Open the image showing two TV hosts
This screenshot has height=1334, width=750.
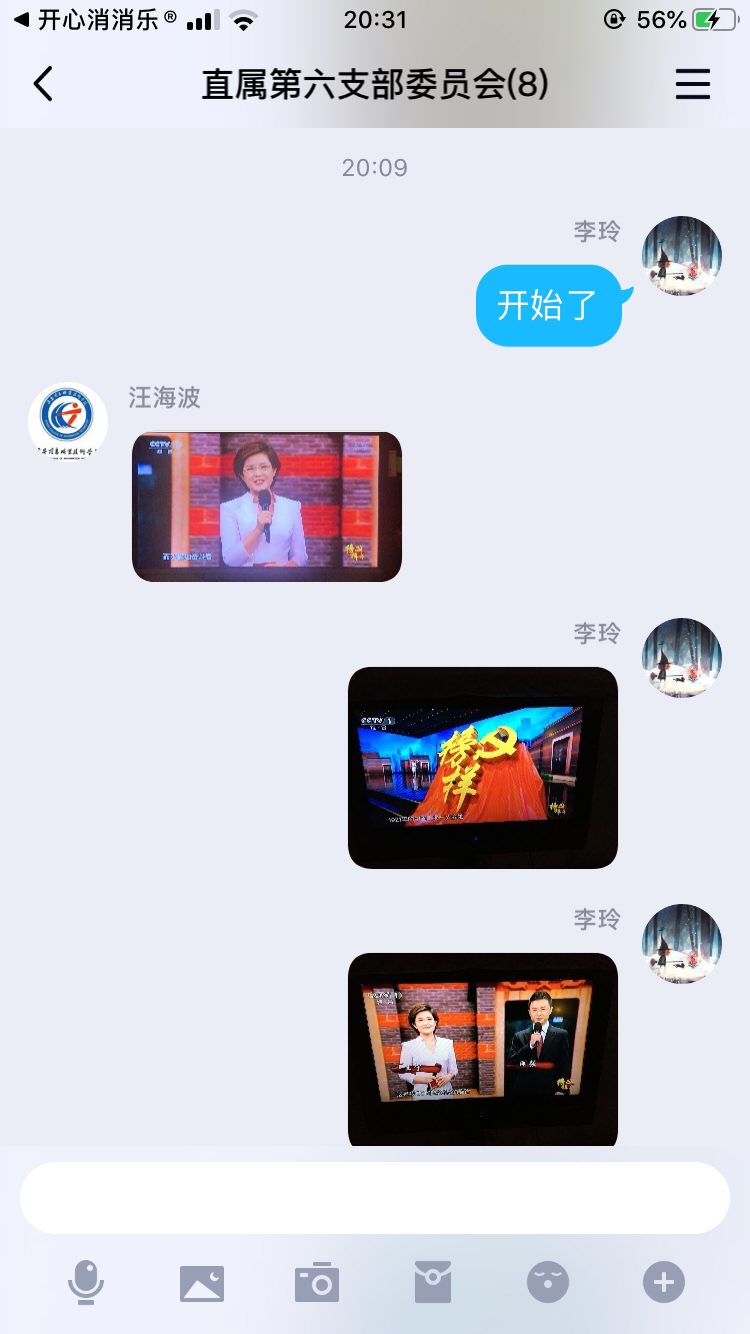click(x=483, y=1049)
